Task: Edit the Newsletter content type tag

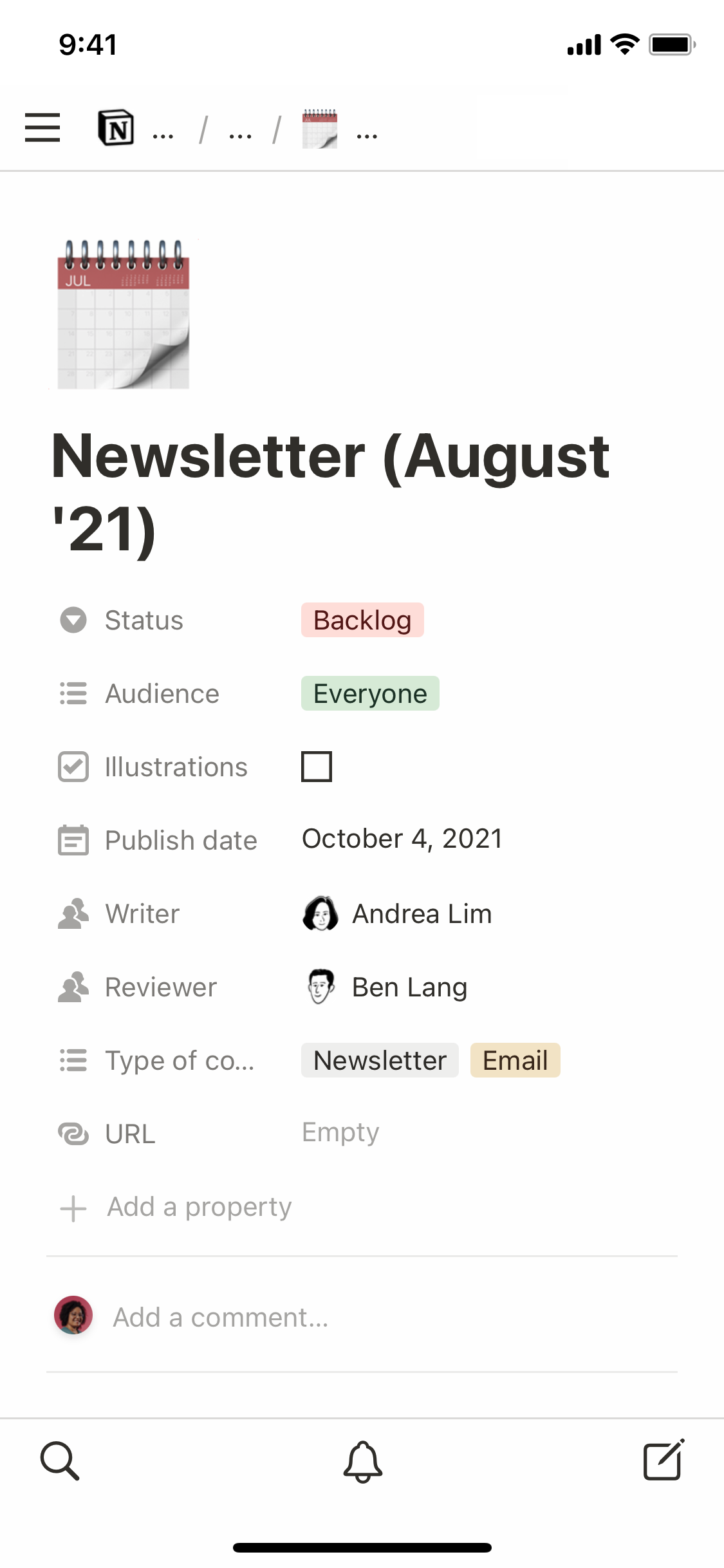Action: [380, 1060]
